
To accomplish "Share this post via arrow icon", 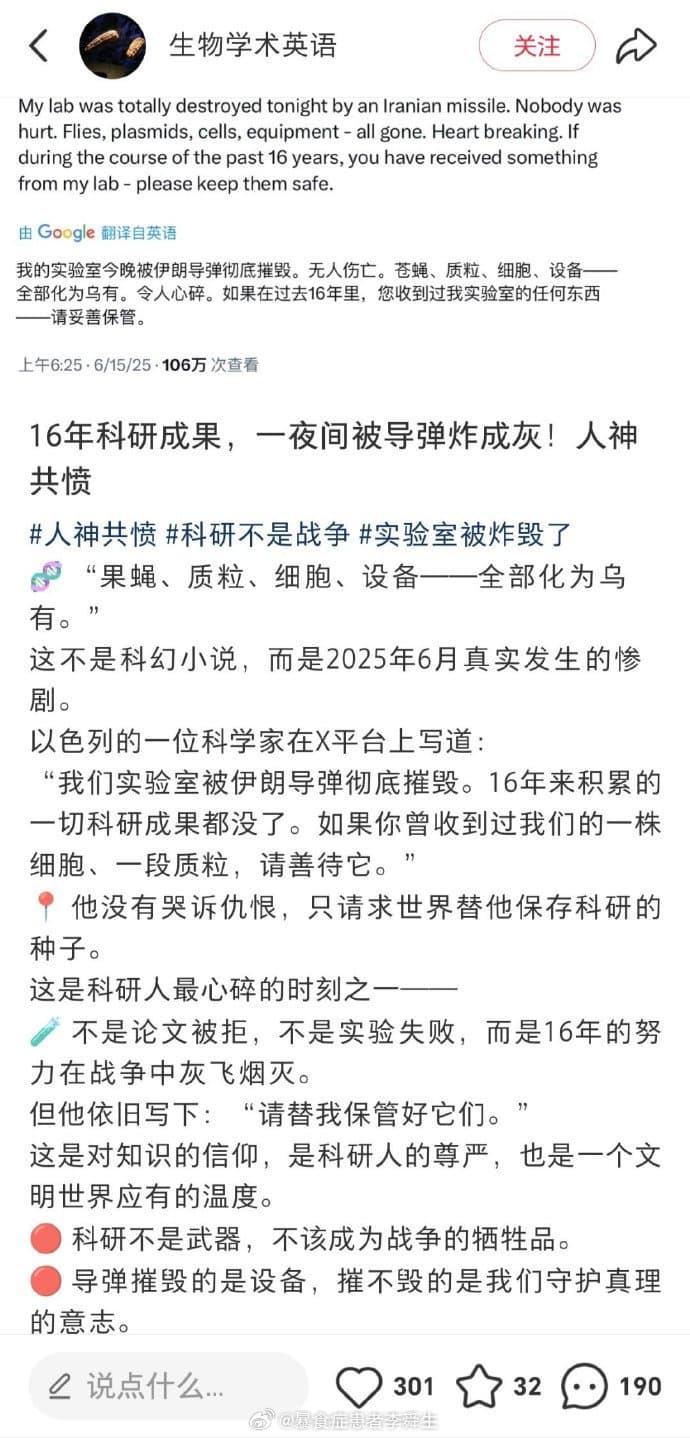I will coord(636,45).
